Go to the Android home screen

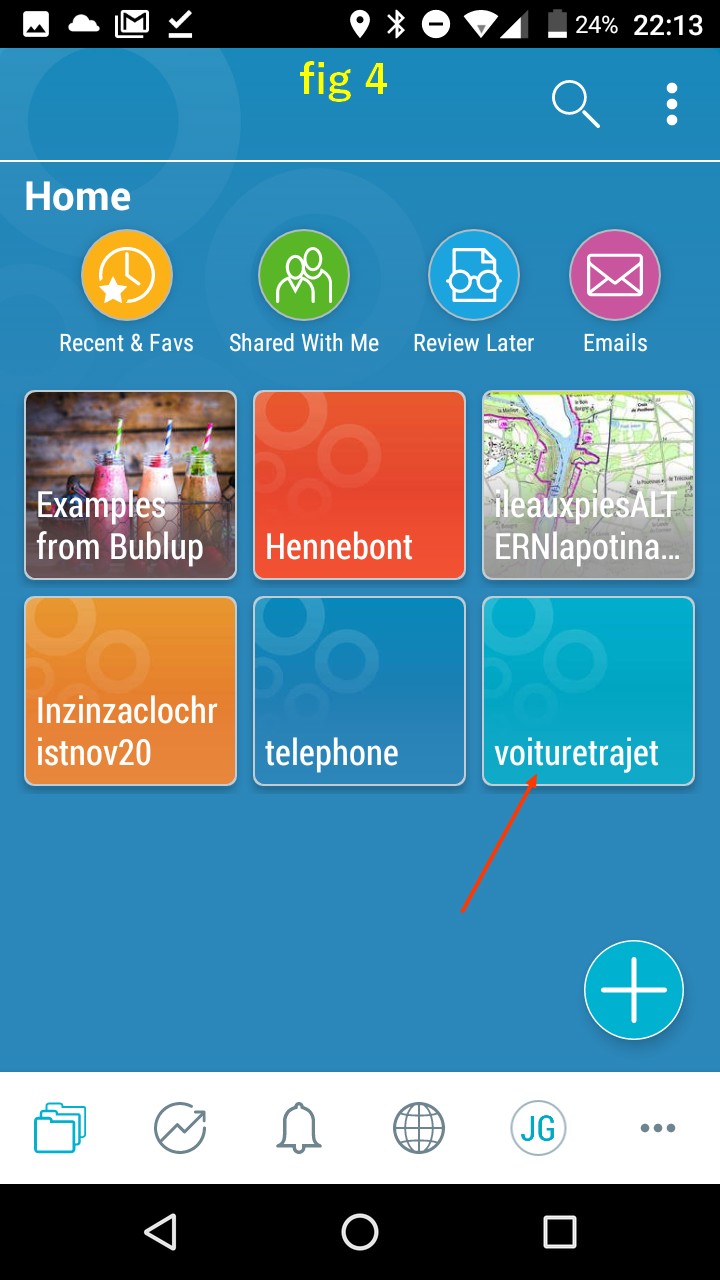[x=360, y=1232]
